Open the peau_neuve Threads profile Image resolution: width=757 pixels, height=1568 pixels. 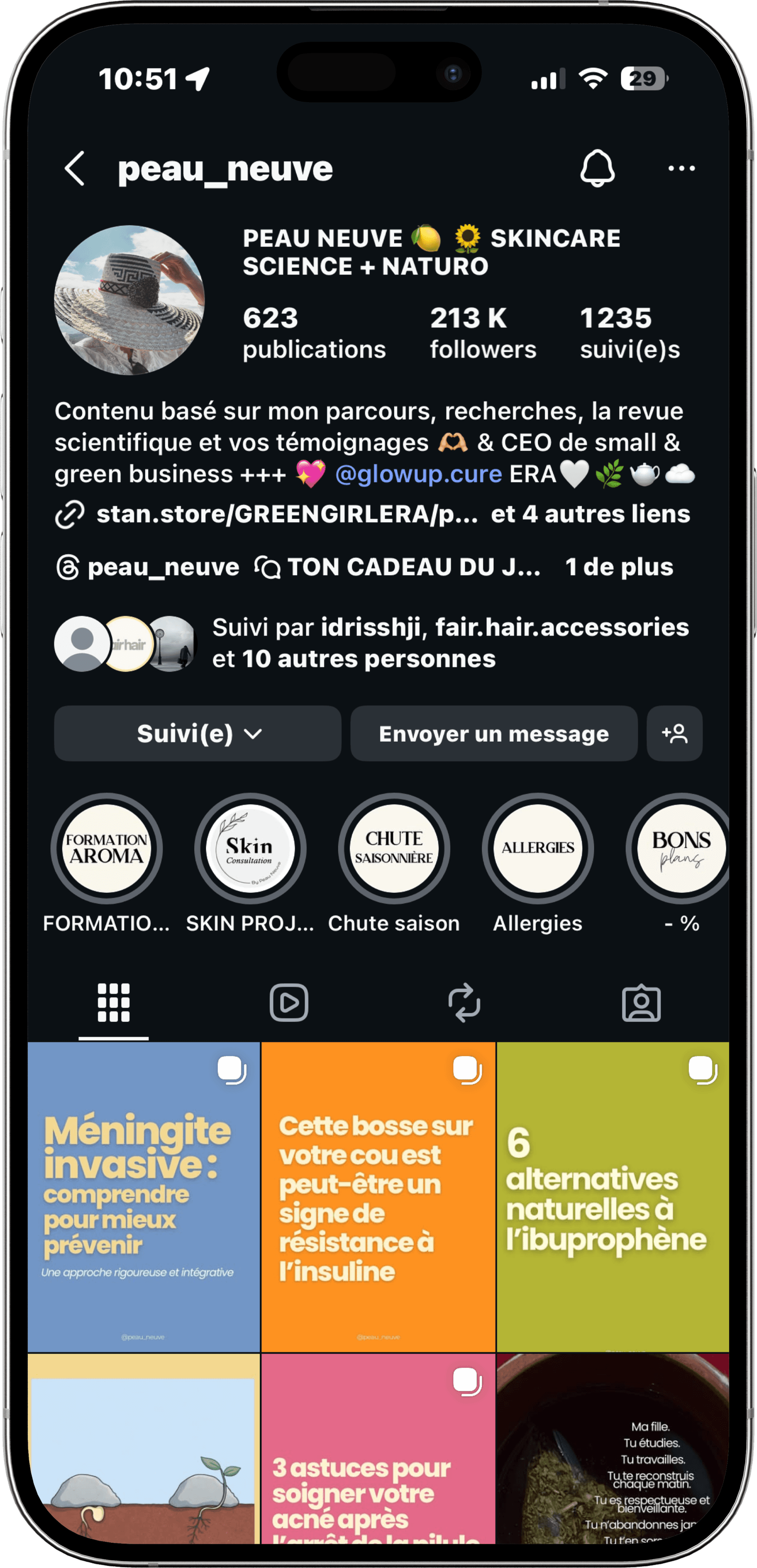pos(148,567)
